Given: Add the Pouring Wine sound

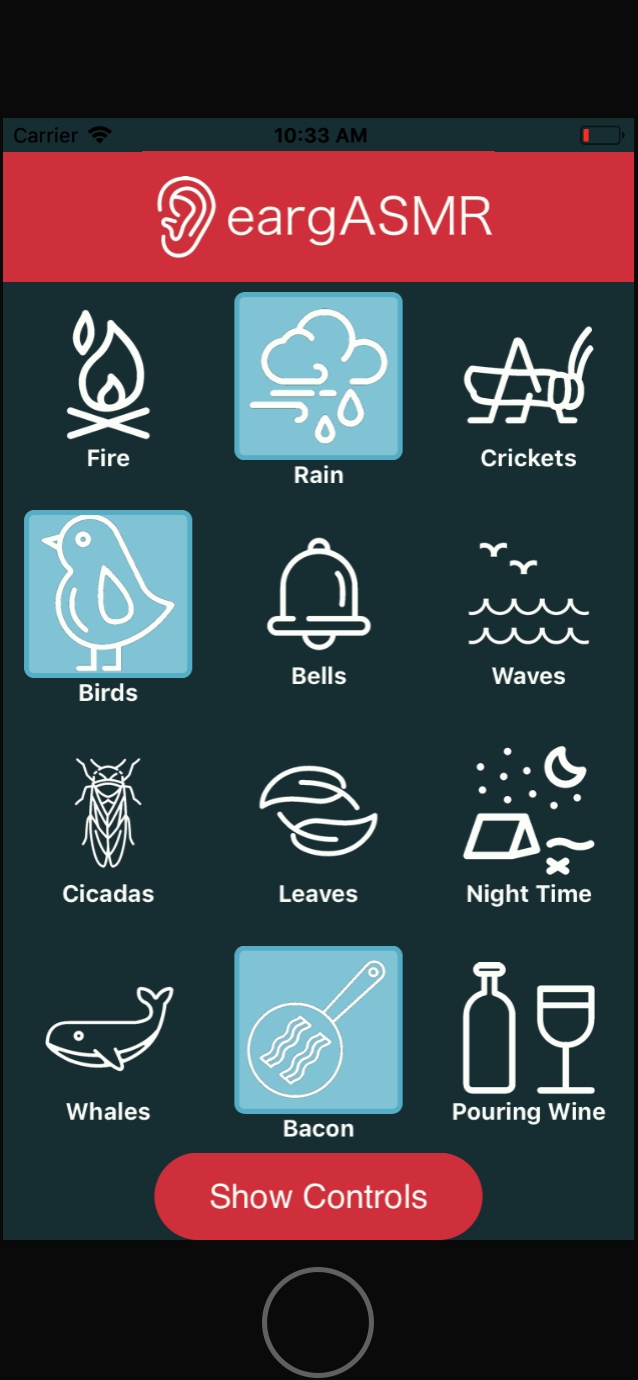Looking at the screenshot, I should coord(528,1030).
